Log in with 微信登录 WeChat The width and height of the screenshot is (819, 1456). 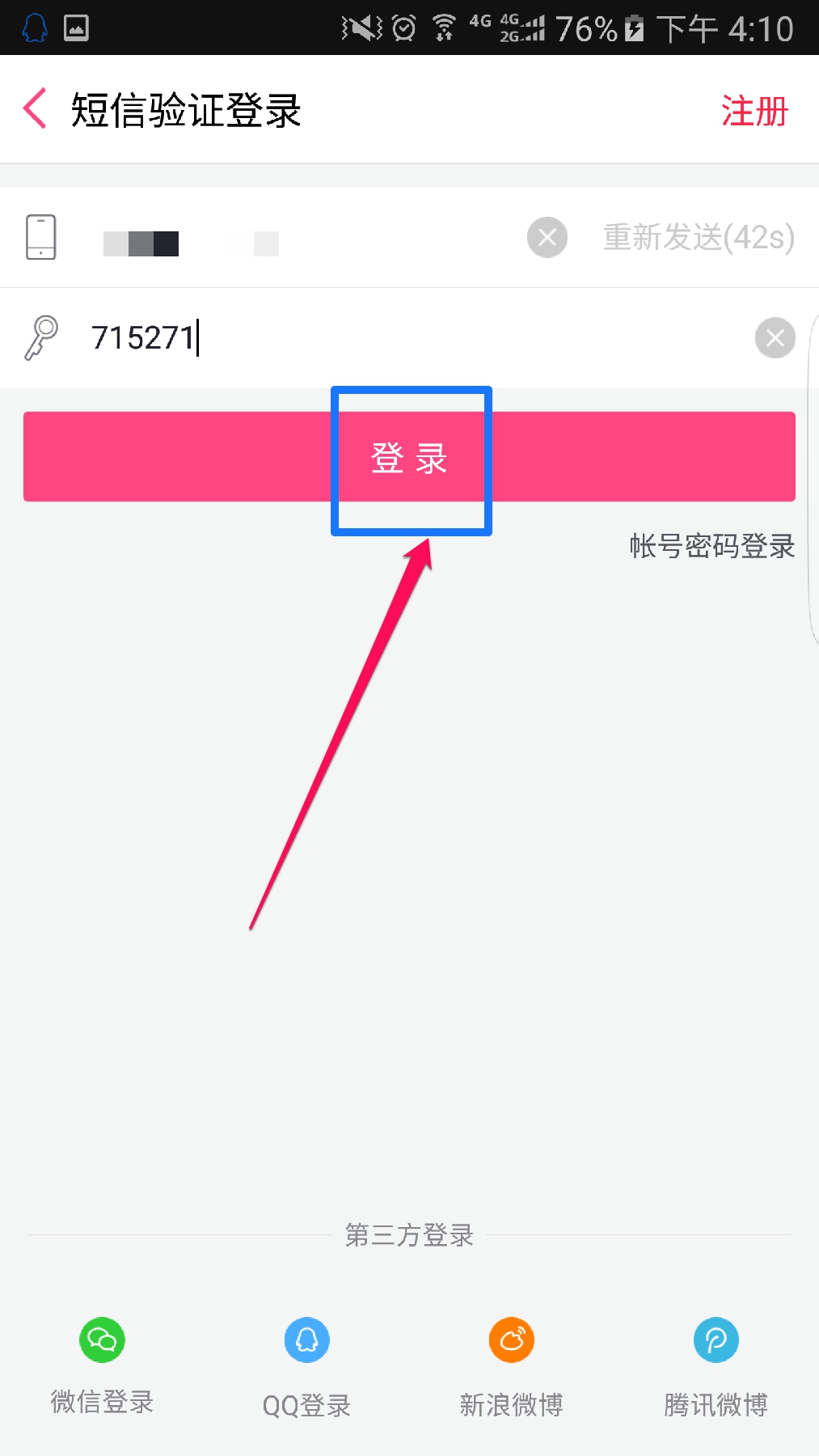coord(102,1359)
